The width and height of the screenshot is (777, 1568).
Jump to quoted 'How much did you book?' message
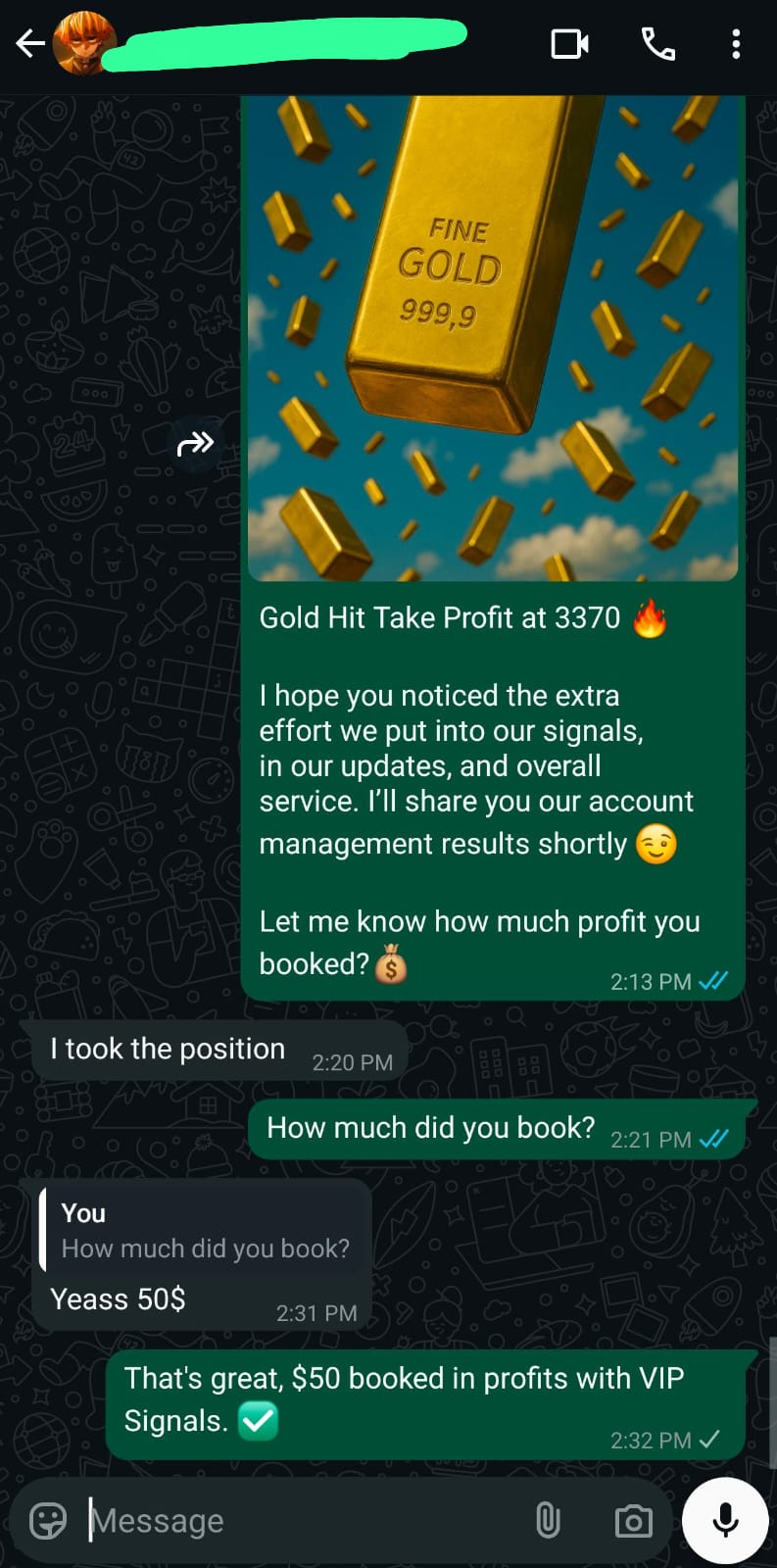click(x=204, y=1231)
